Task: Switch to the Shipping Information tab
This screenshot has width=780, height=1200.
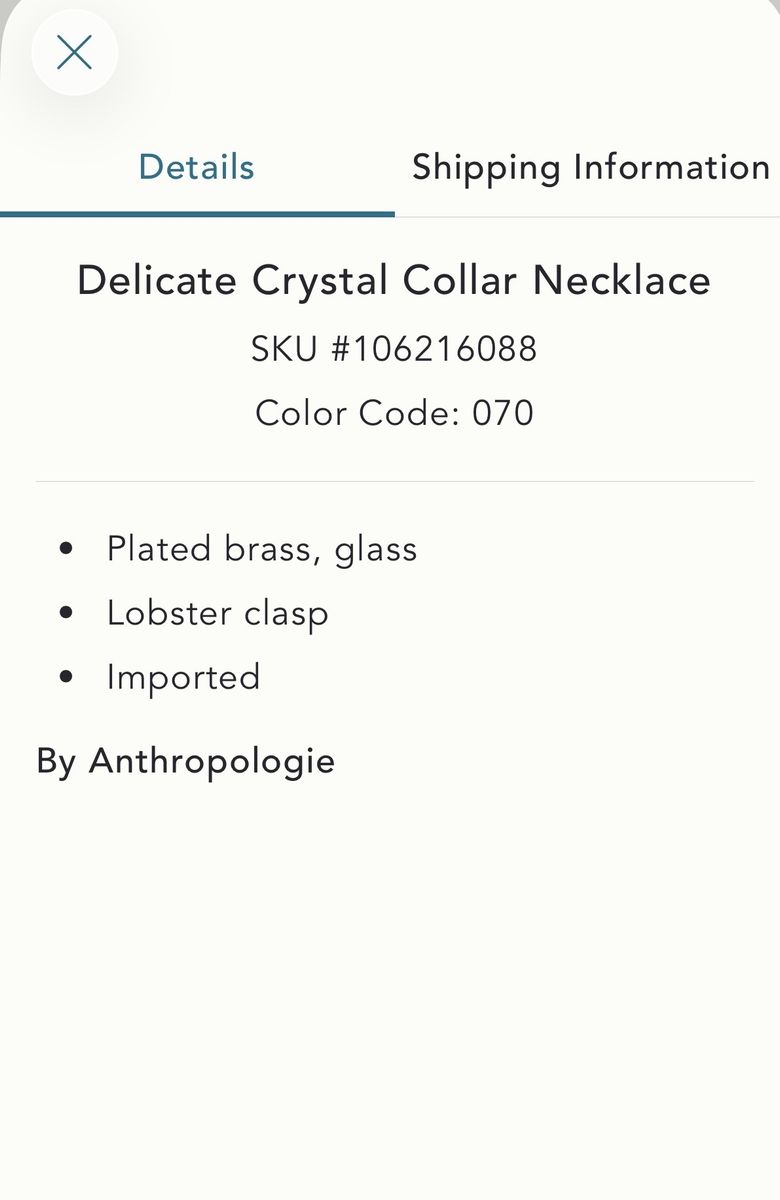Action: coord(590,167)
